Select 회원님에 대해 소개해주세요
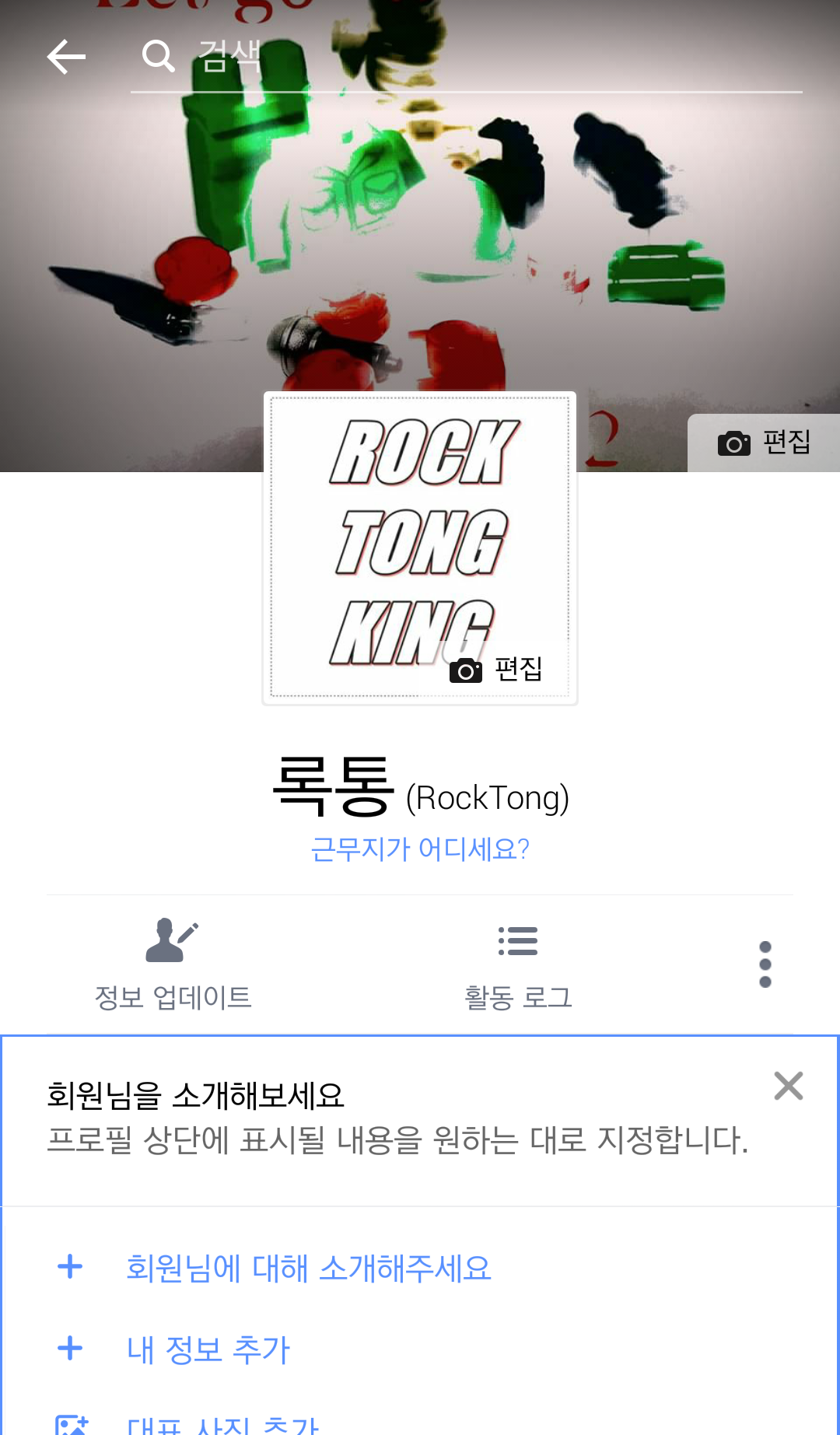The width and height of the screenshot is (840, 1435). click(x=308, y=1268)
